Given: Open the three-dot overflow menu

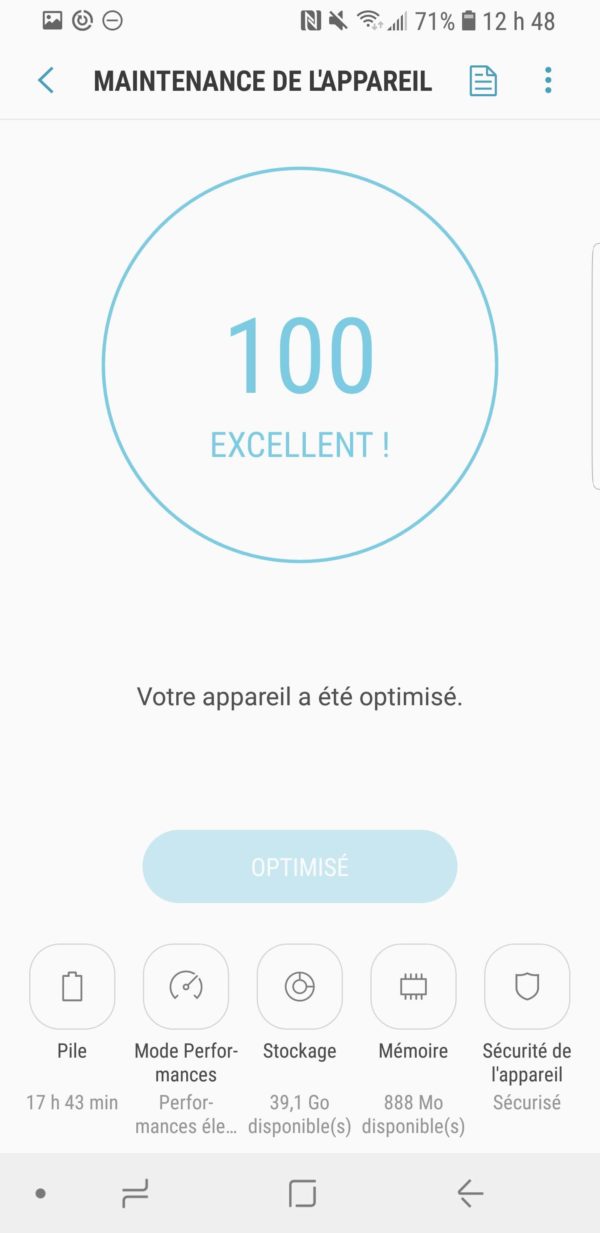Looking at the screenshot, I should coord(548,81).
